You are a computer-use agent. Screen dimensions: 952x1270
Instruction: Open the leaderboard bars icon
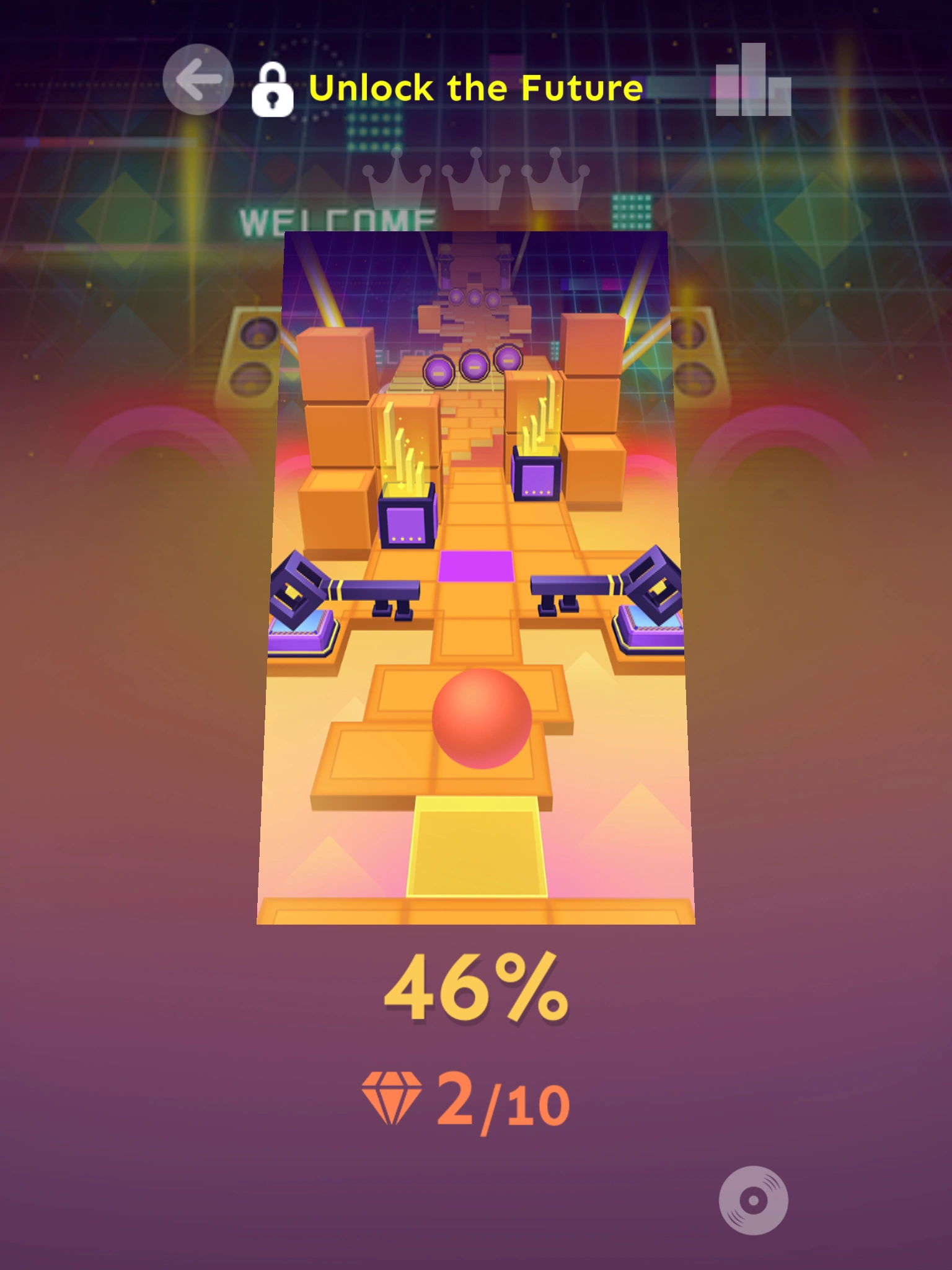pos(753,79)
